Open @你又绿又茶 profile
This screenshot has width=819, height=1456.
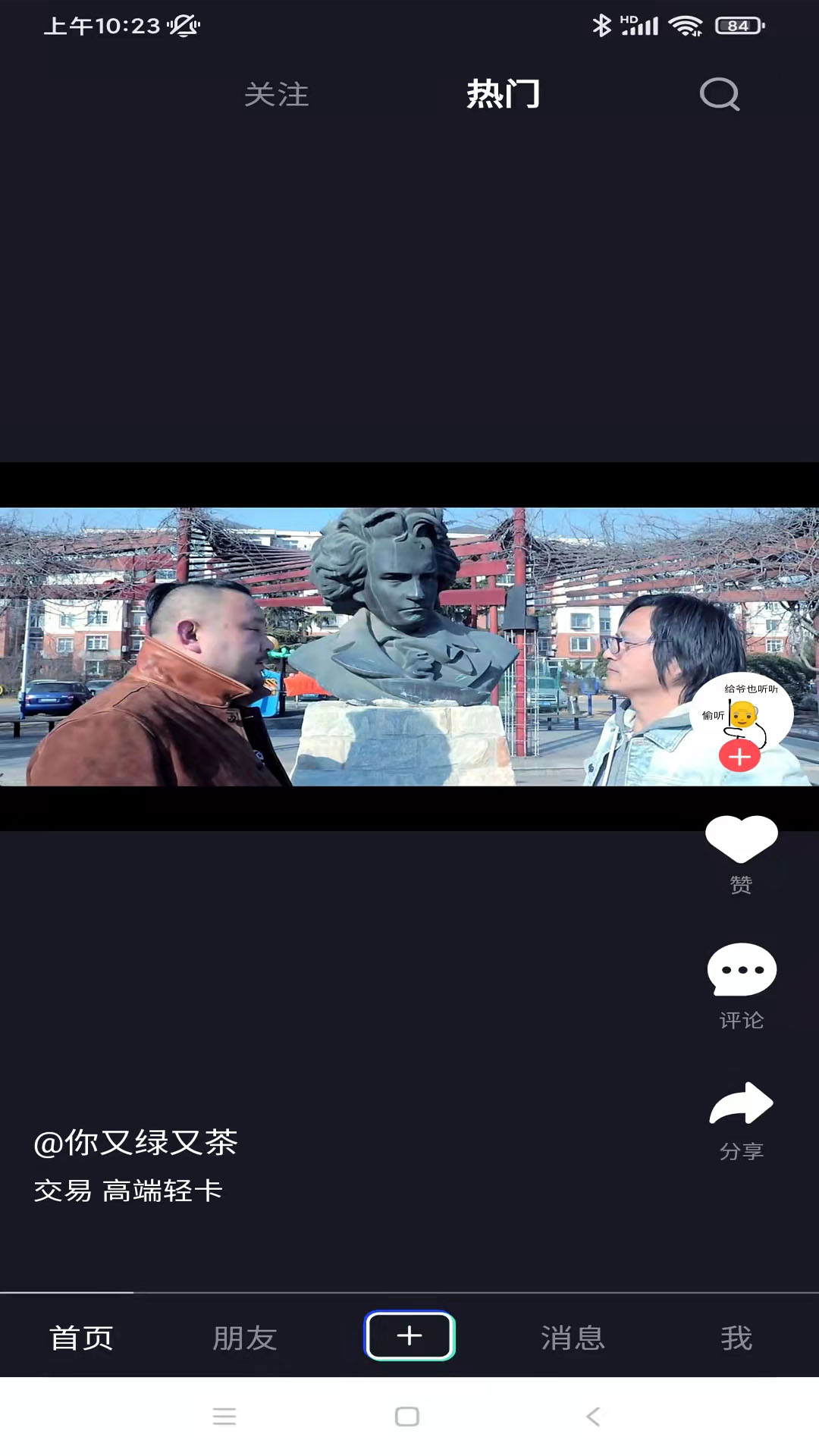(136, 1142)
